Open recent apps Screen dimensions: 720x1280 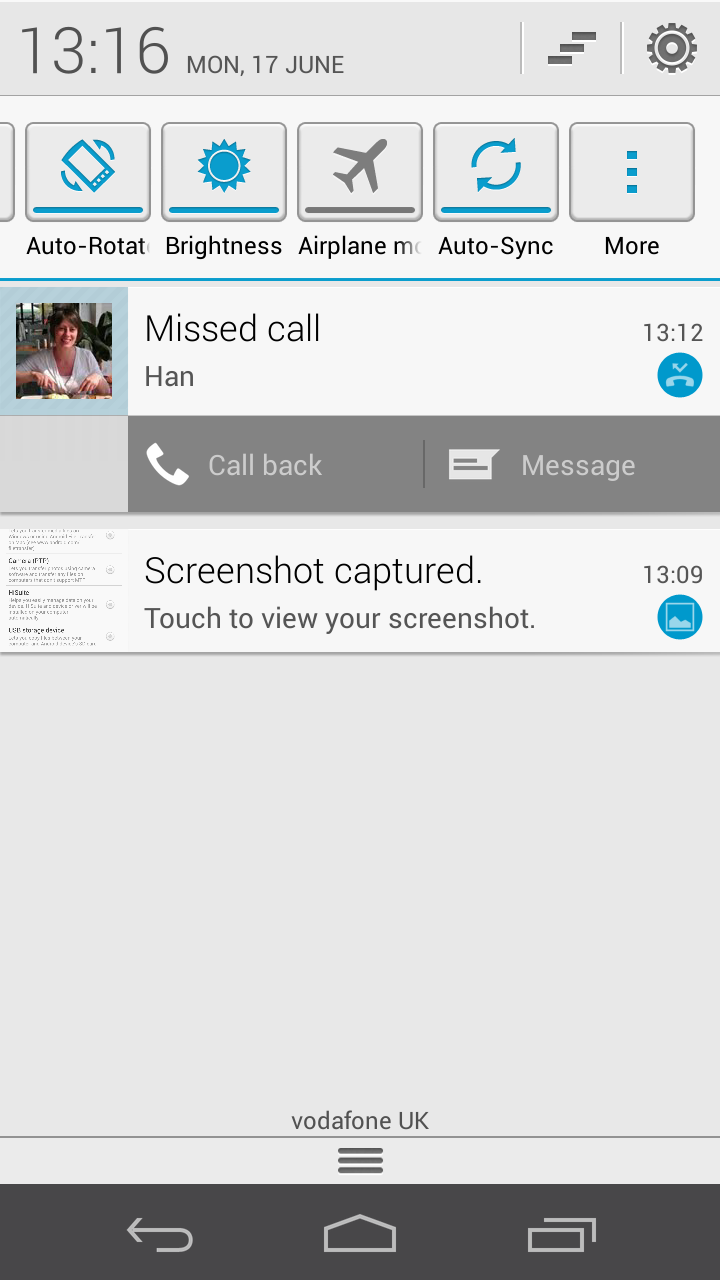pyautogui.click(x=561, y=1234)
